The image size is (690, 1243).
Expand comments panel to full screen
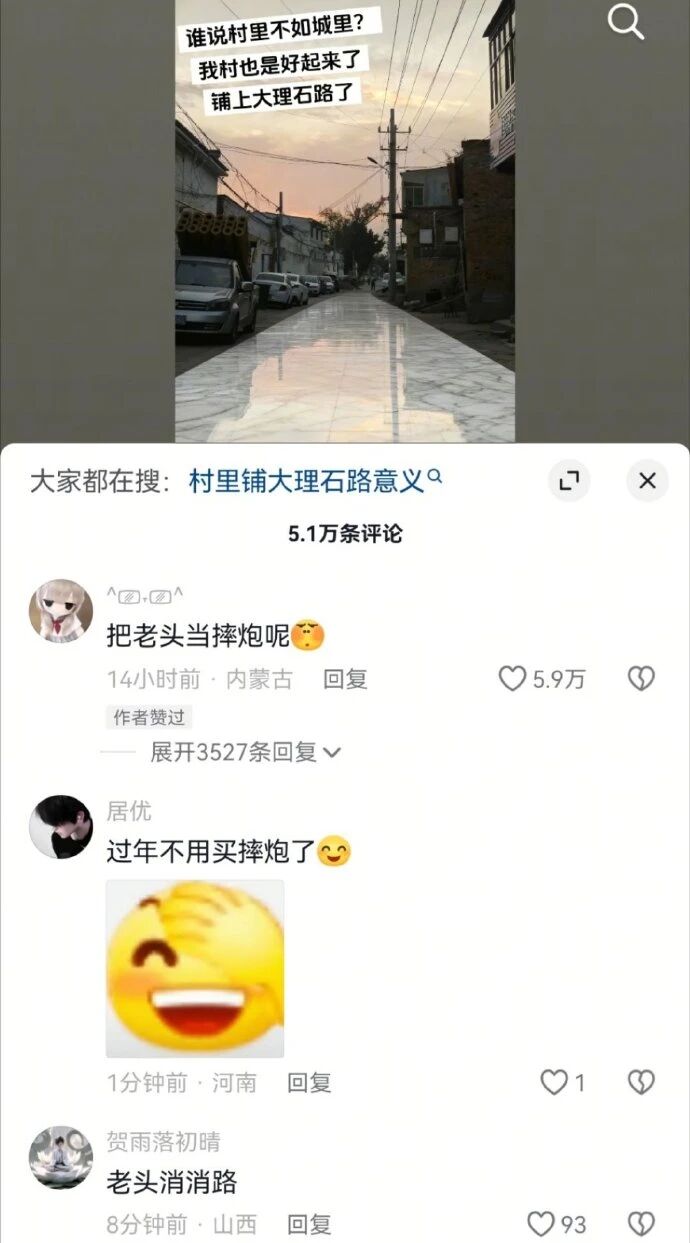569,481
